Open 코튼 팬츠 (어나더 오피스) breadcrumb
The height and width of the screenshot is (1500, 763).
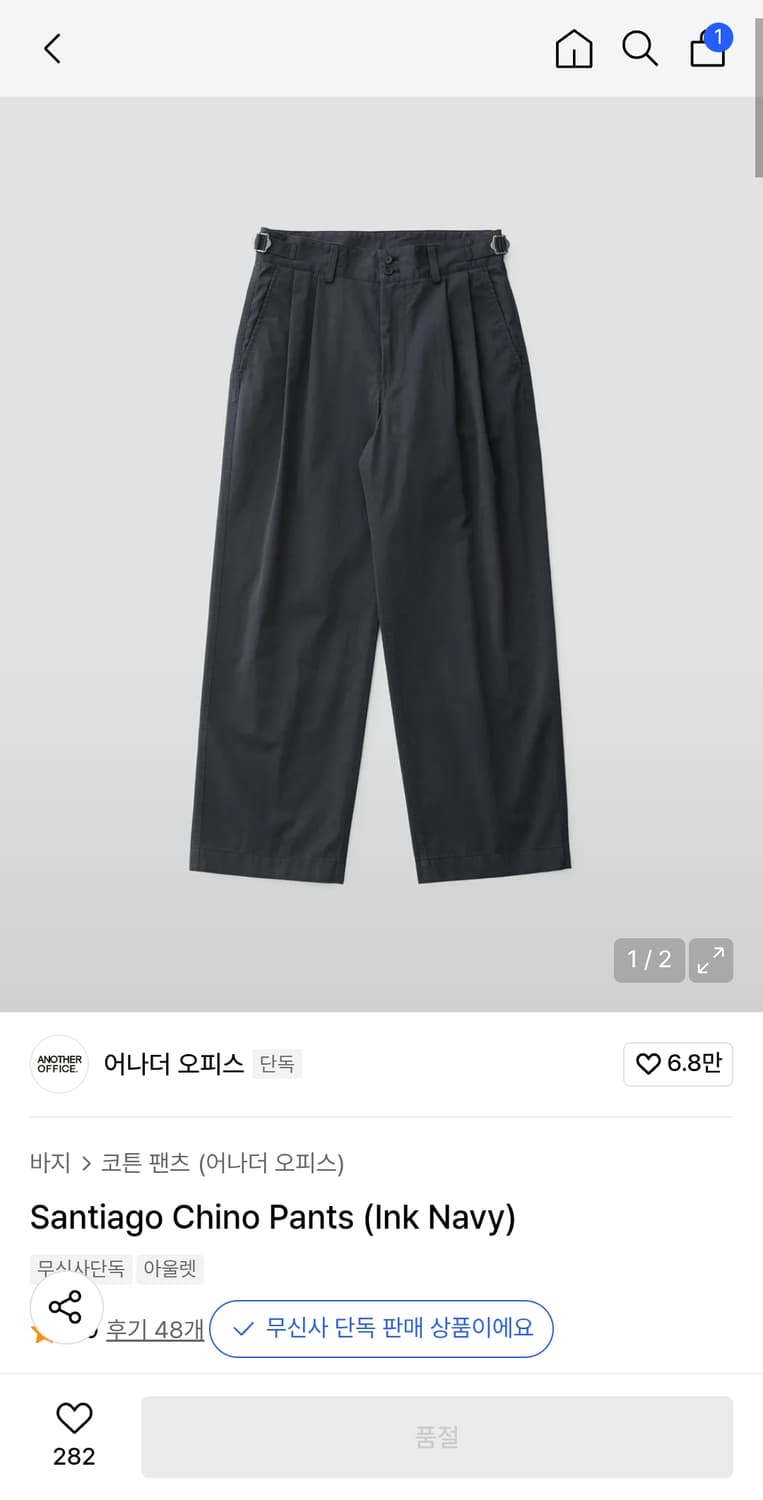(x=223, y=1163)
